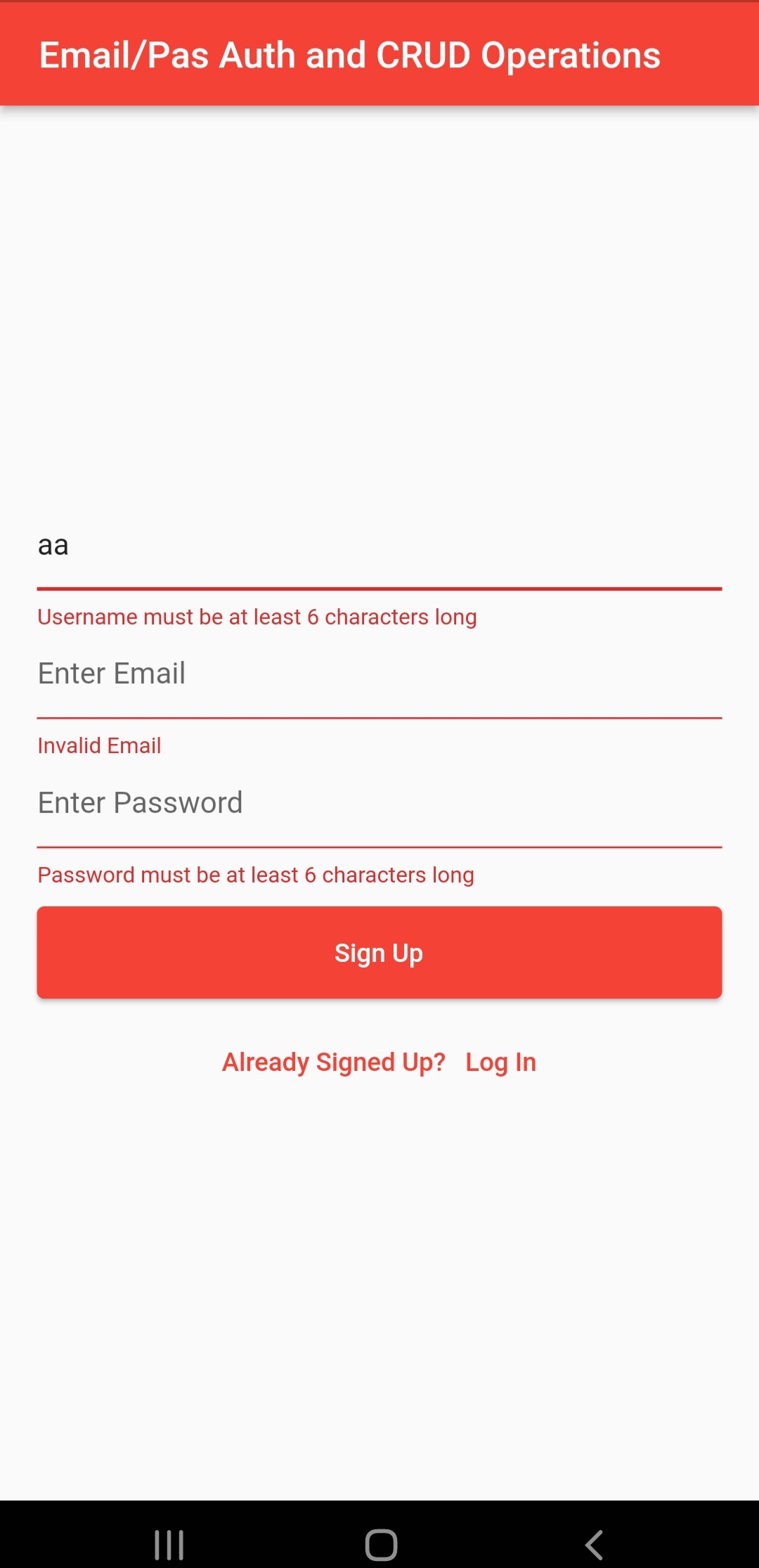Image resolution: width=759 pixels, height=1568 pixels.
Task: Tap the text 'aa' in username field
Action: [53, 545]
